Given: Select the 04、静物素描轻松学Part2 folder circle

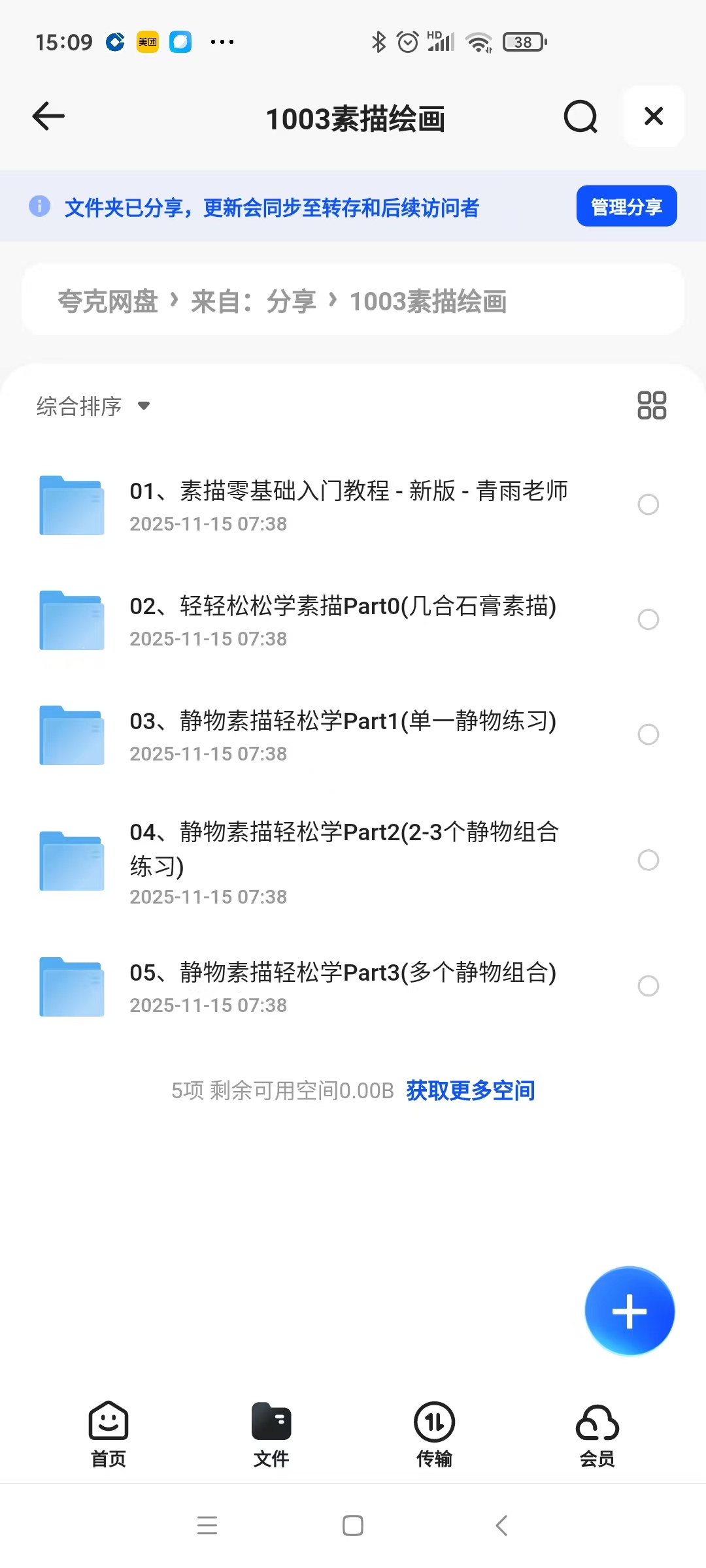Looking at the screenshot, I should [x=648, y=860].
